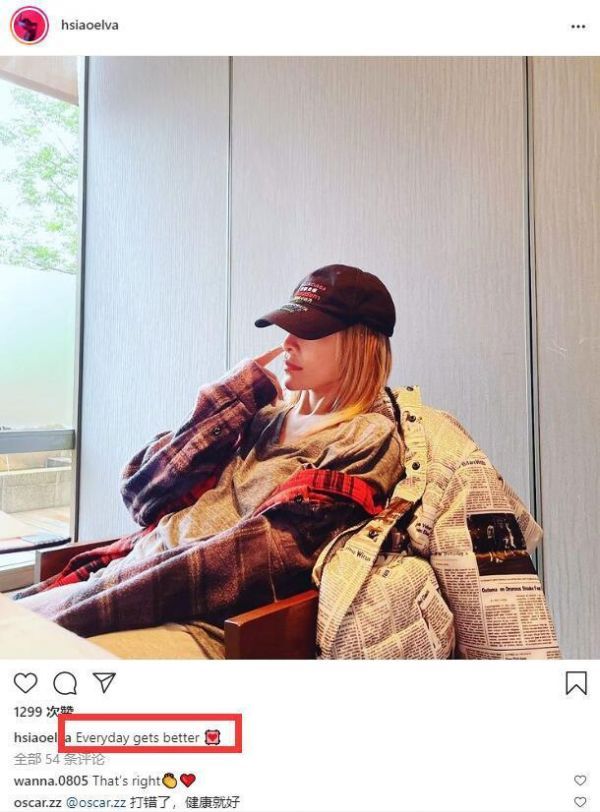Share the post via paper plane icon
The height and width of the screenshot is (812, 600).
[x=104, y=683]
